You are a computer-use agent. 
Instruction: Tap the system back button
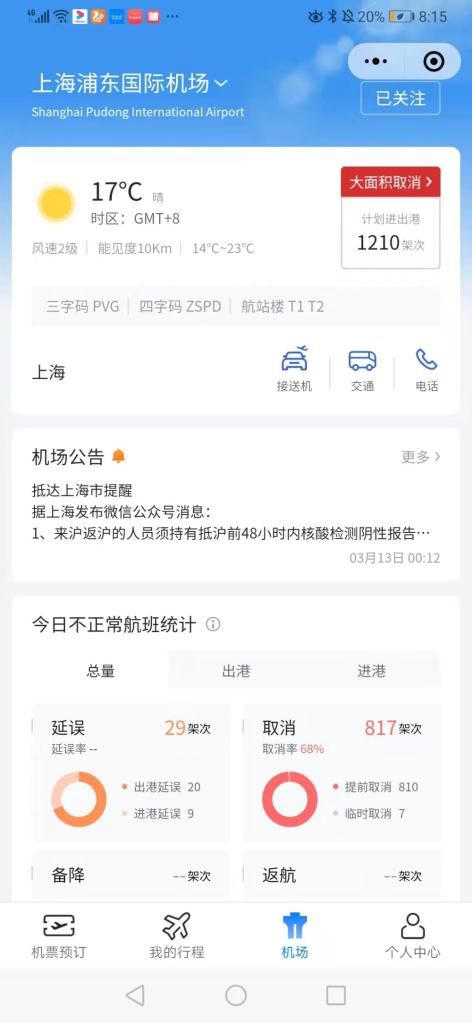point(135,995)
